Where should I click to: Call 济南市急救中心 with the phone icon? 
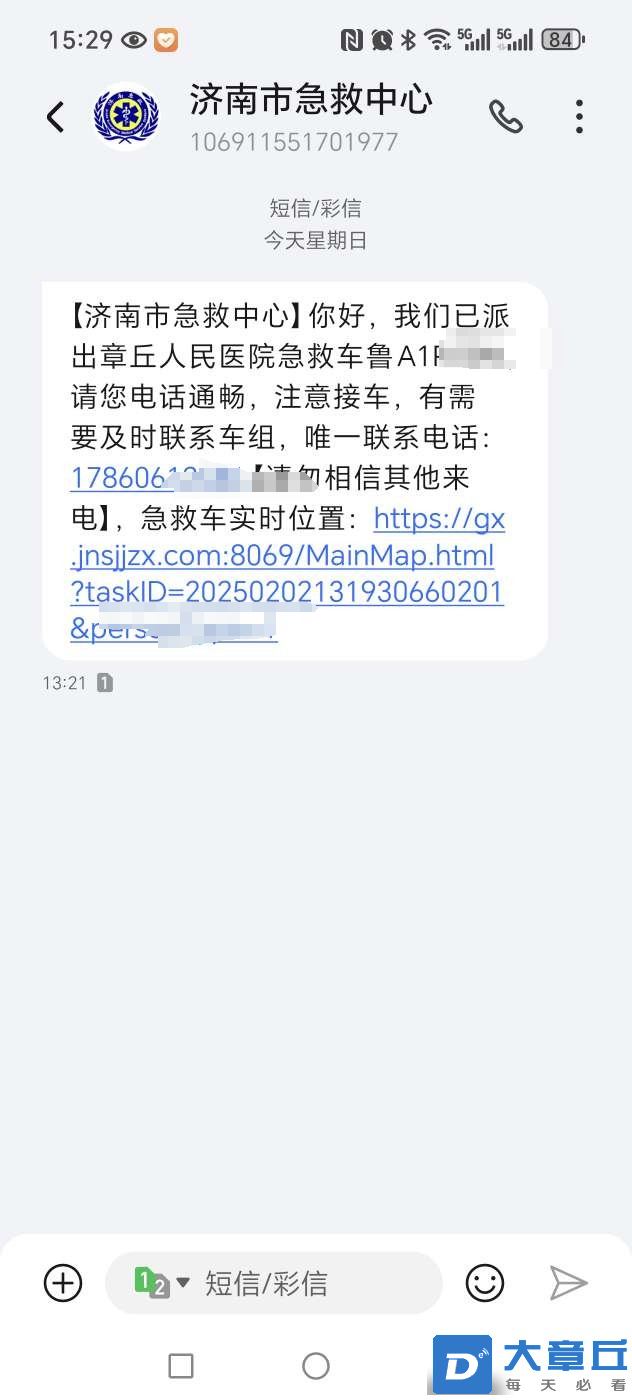(x=505, y=118)
